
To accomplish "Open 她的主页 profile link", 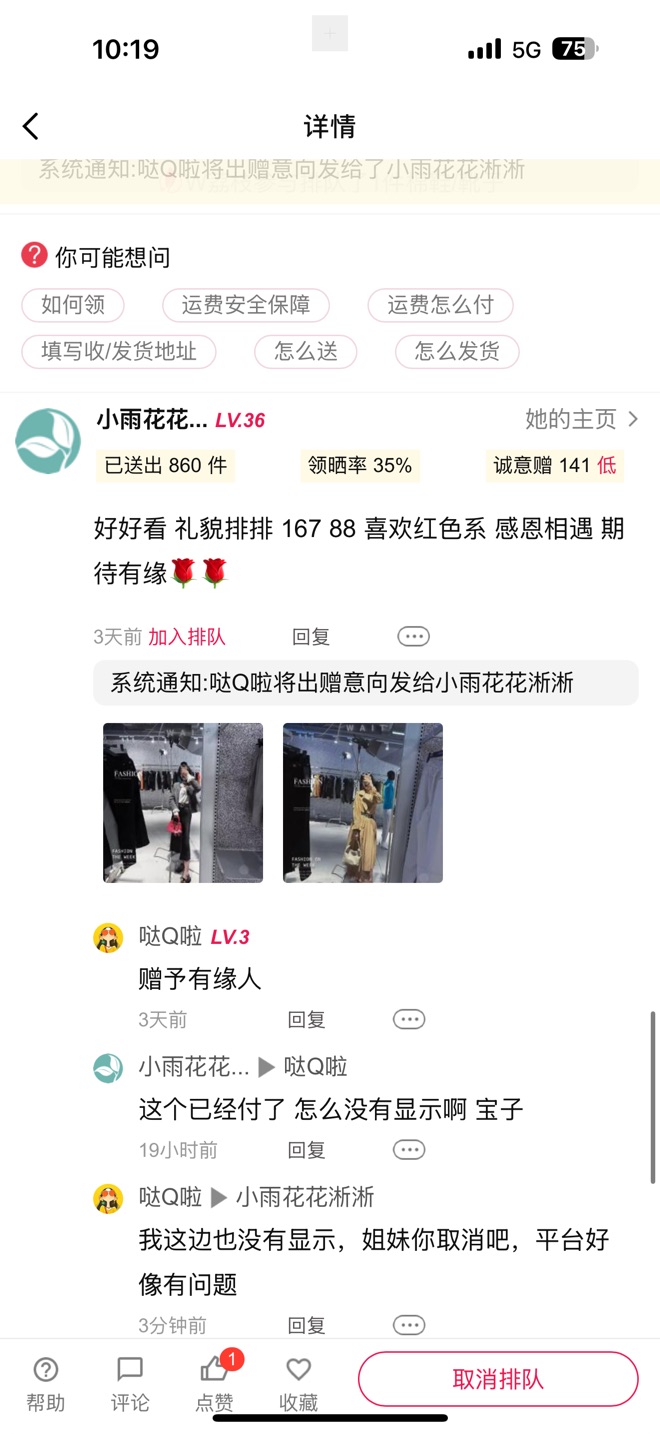I will coord(581,419).
